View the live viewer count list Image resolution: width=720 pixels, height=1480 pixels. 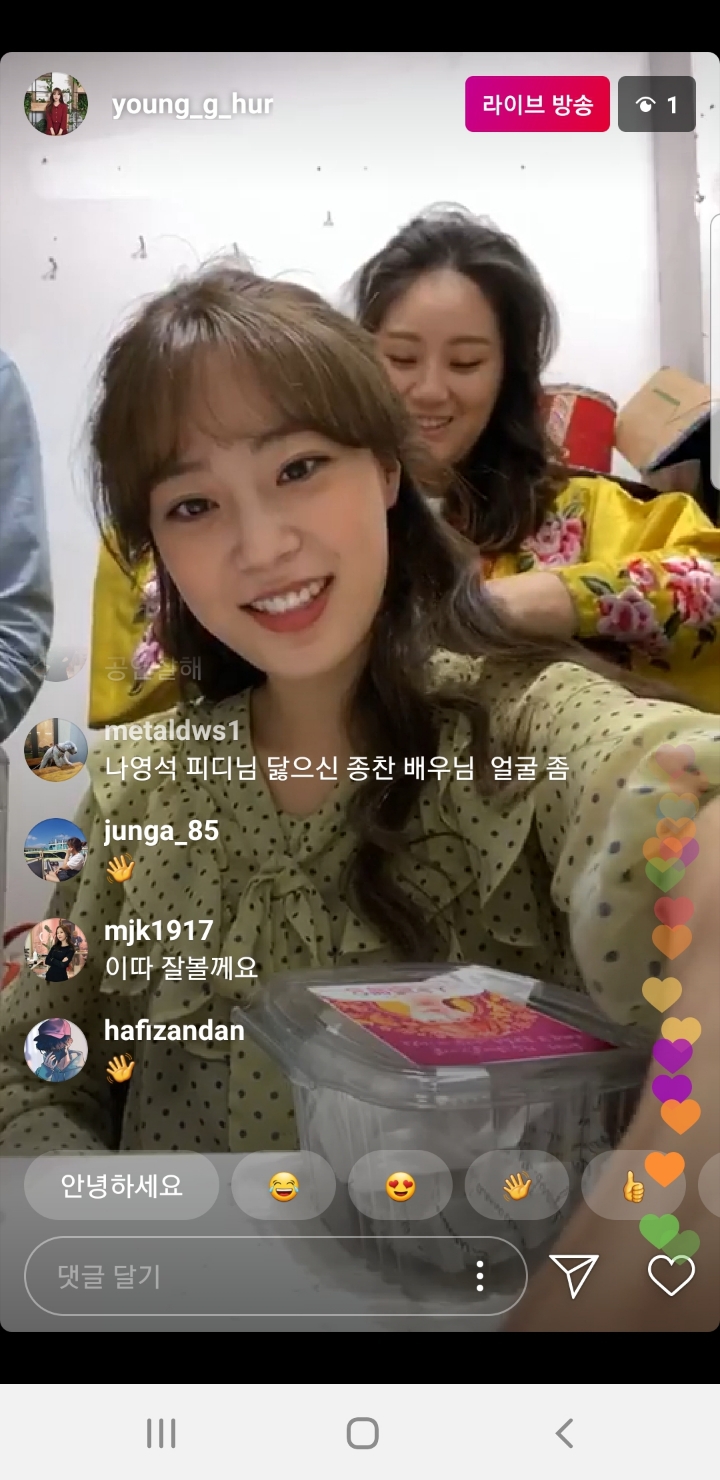[656, 104]
